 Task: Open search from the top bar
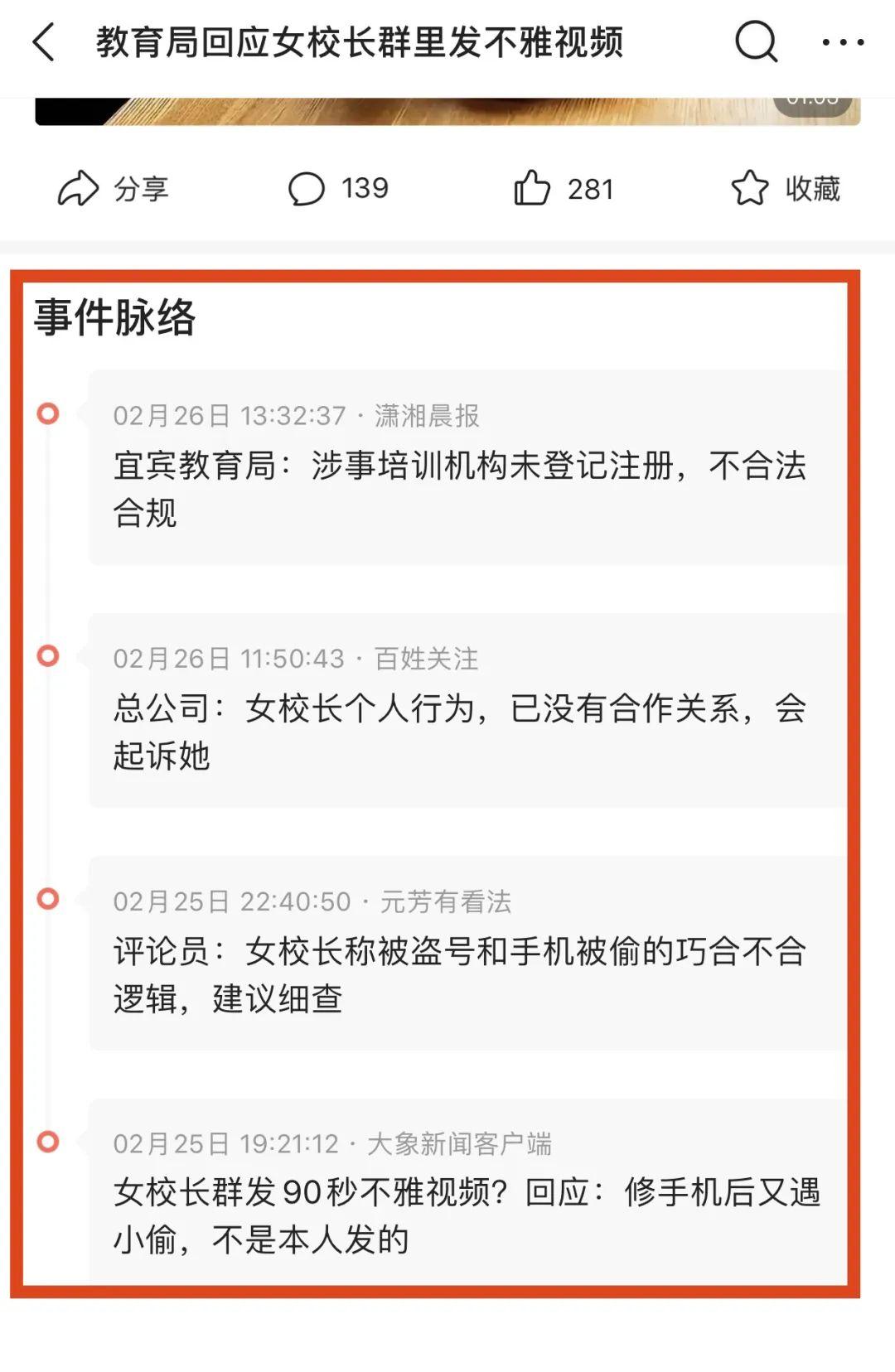click(x=756, y=41)
